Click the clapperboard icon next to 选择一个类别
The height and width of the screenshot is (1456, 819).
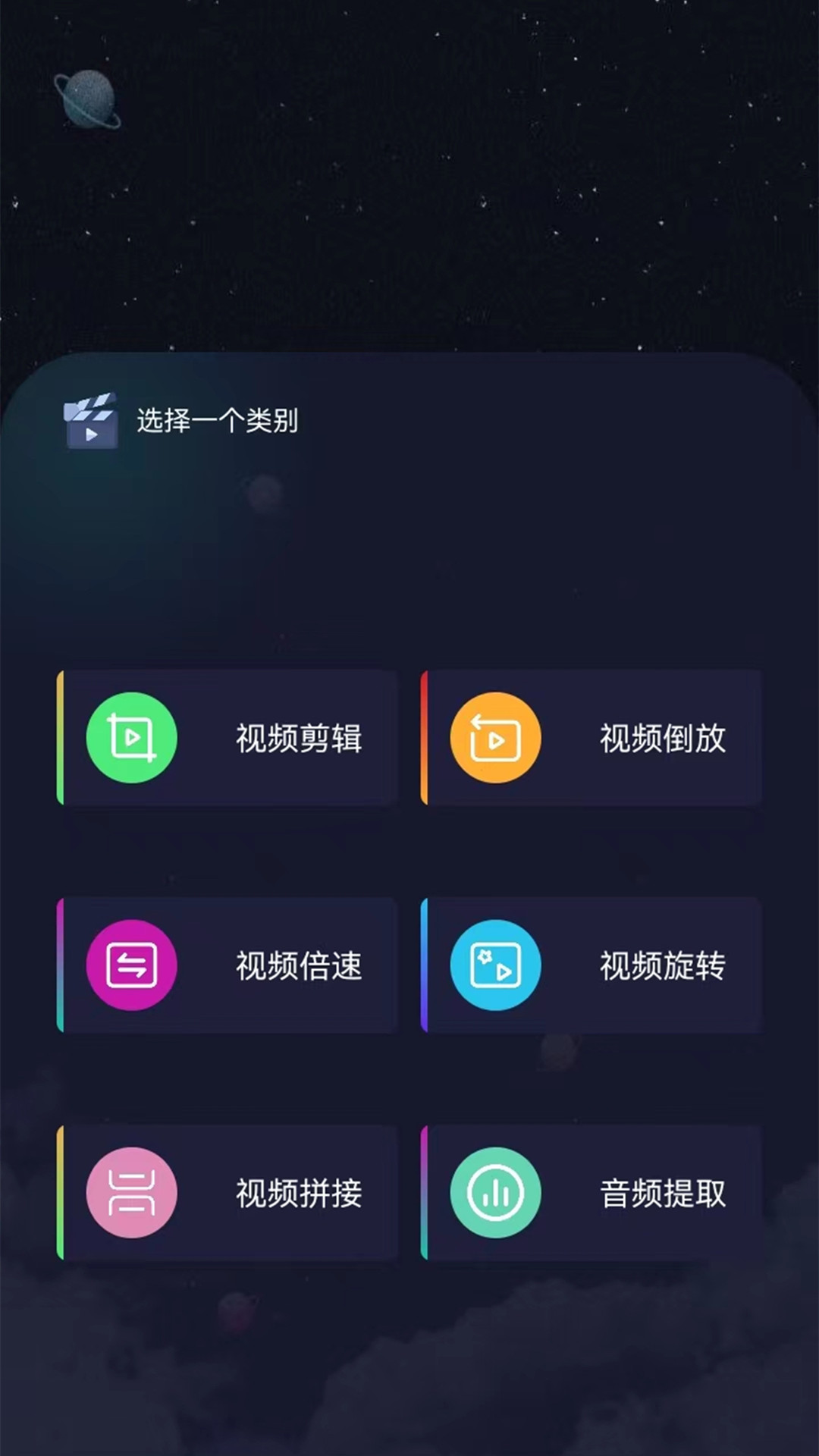pos(93,422)
